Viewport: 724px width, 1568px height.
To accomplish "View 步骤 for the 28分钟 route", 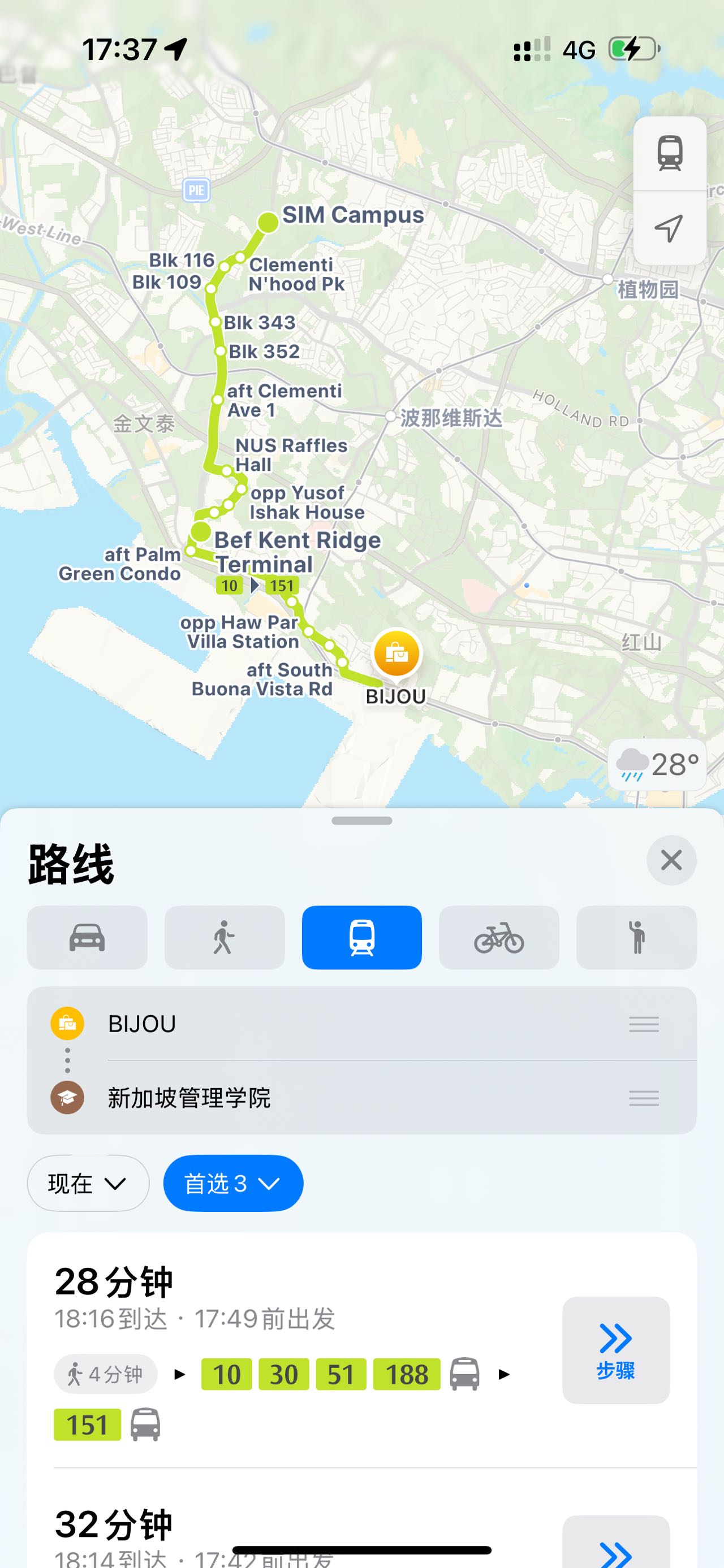I will click(615, 1350).
